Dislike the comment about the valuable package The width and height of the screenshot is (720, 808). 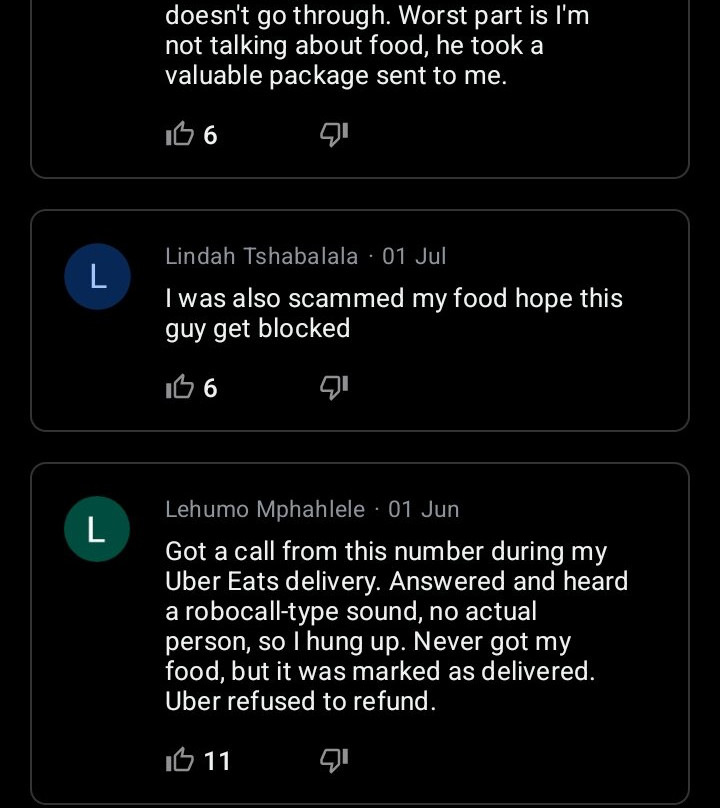coord(333,135)
